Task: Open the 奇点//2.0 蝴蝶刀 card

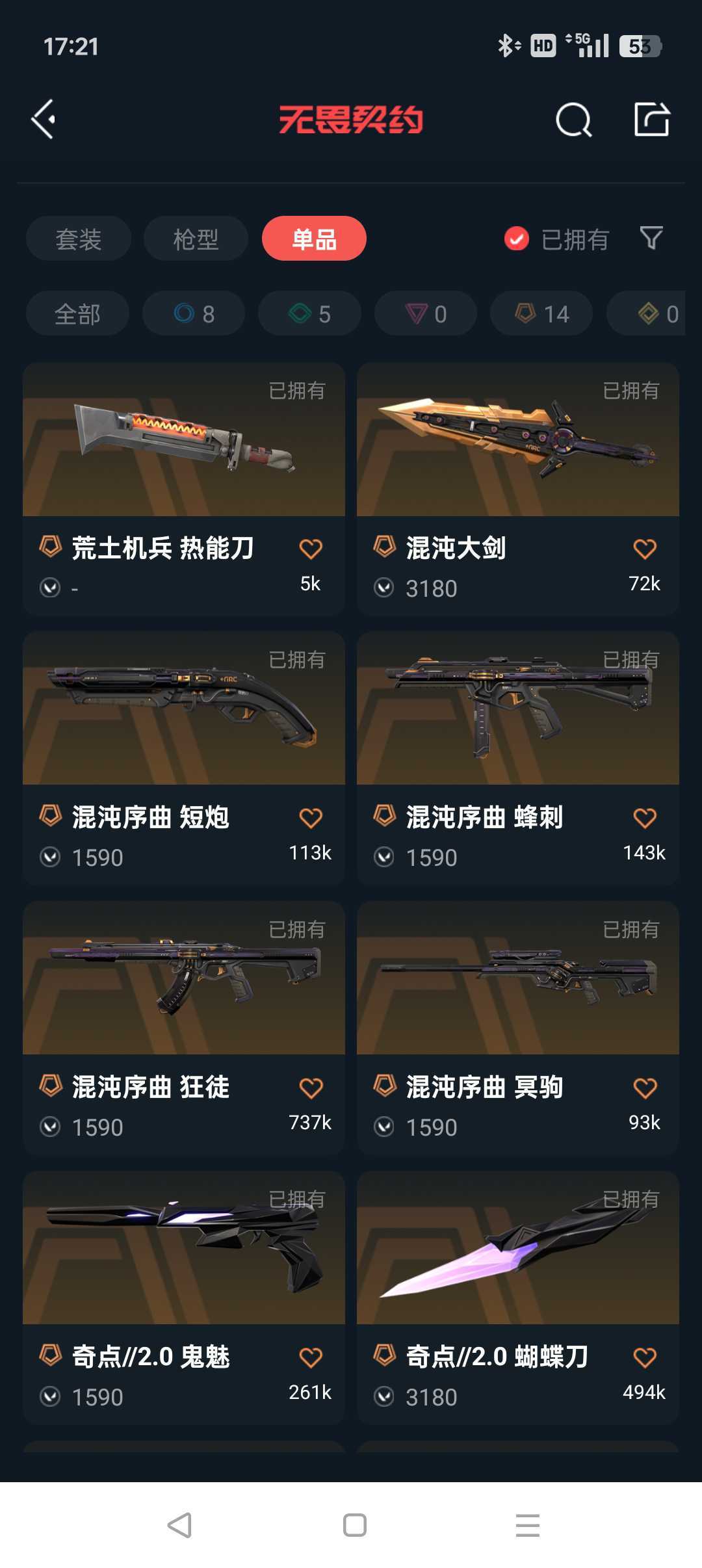Action: pyautogui.click(x=518, y=1298)
